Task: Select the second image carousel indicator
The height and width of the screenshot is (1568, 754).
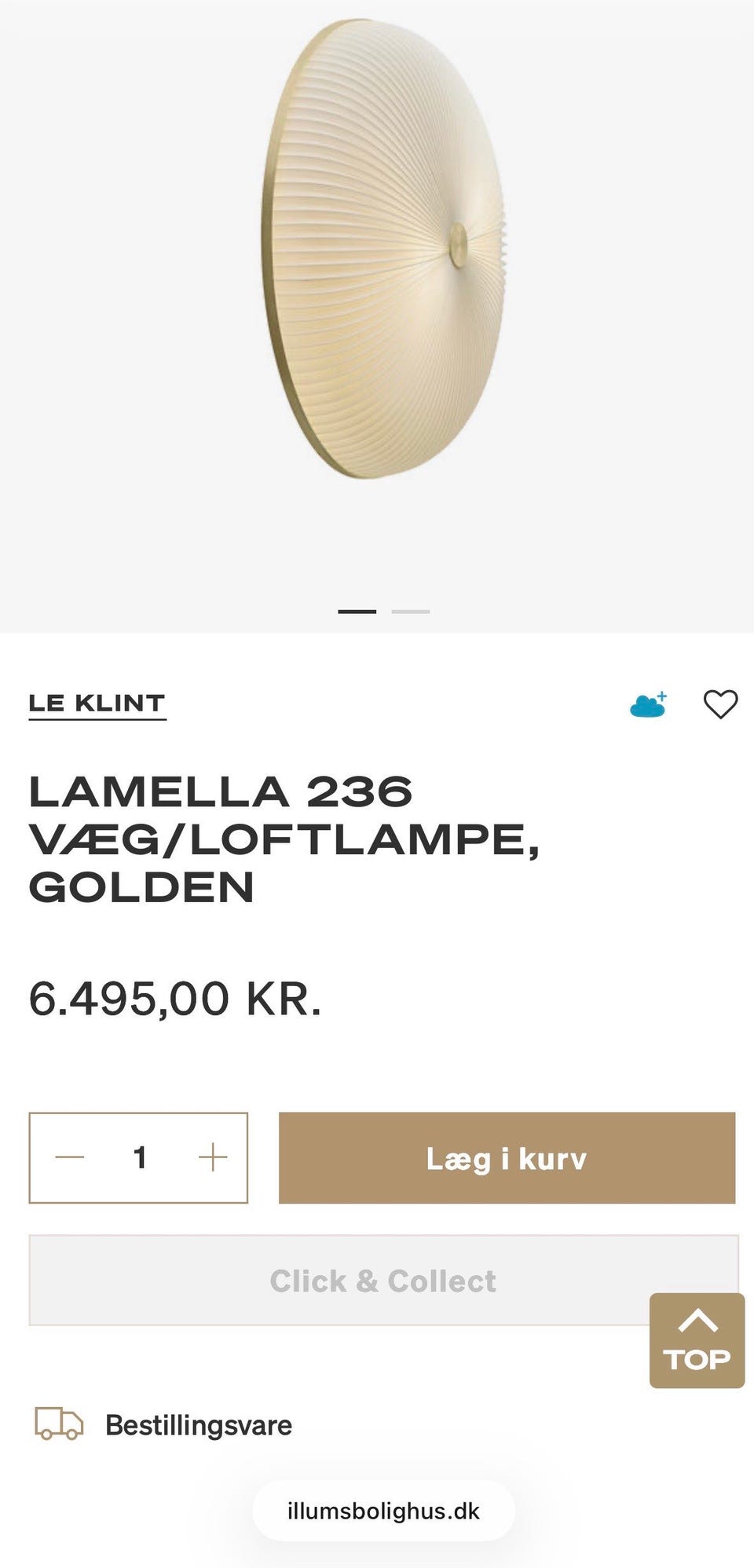Action: pos(410,610)
